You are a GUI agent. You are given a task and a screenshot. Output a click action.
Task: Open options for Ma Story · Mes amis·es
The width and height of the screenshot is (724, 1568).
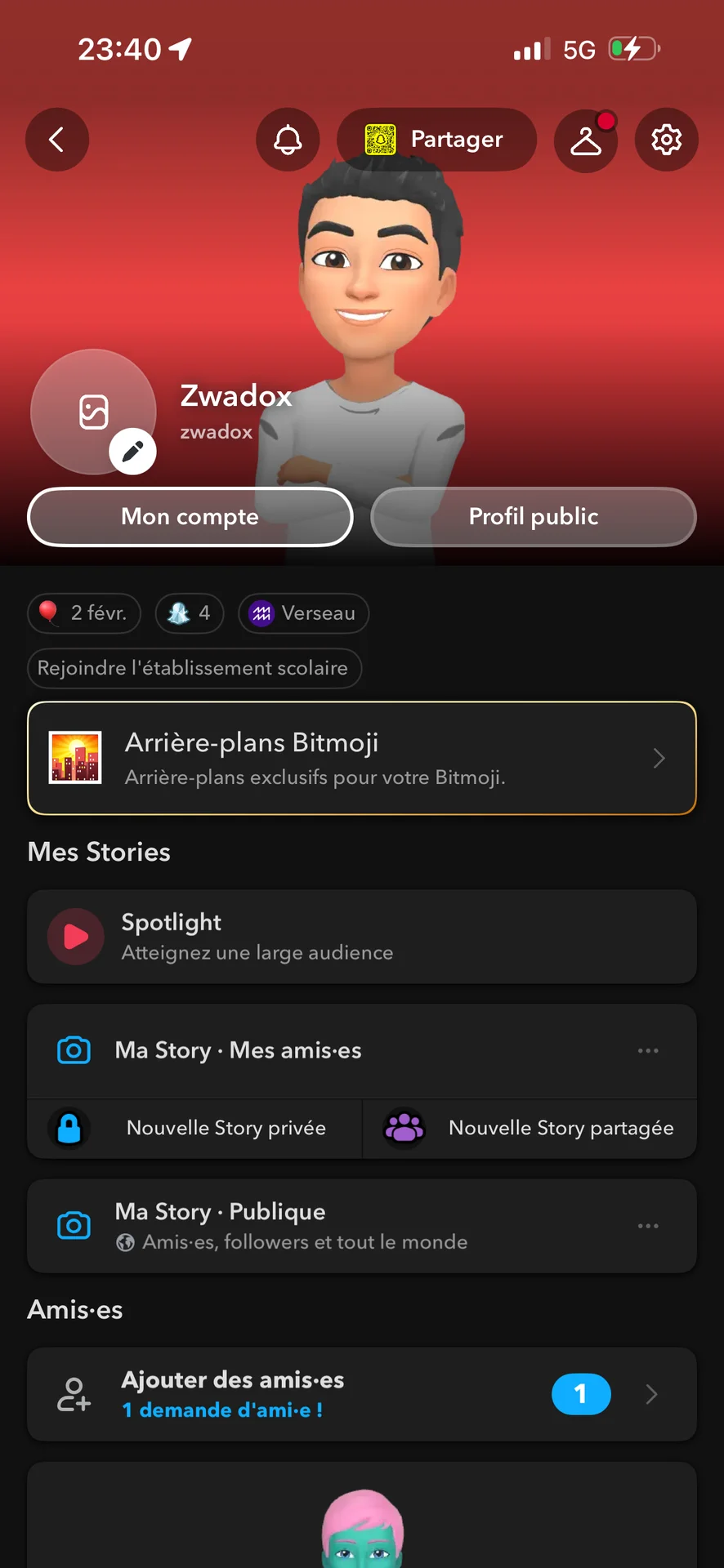pyautogui.click(x=648, y=1050)
